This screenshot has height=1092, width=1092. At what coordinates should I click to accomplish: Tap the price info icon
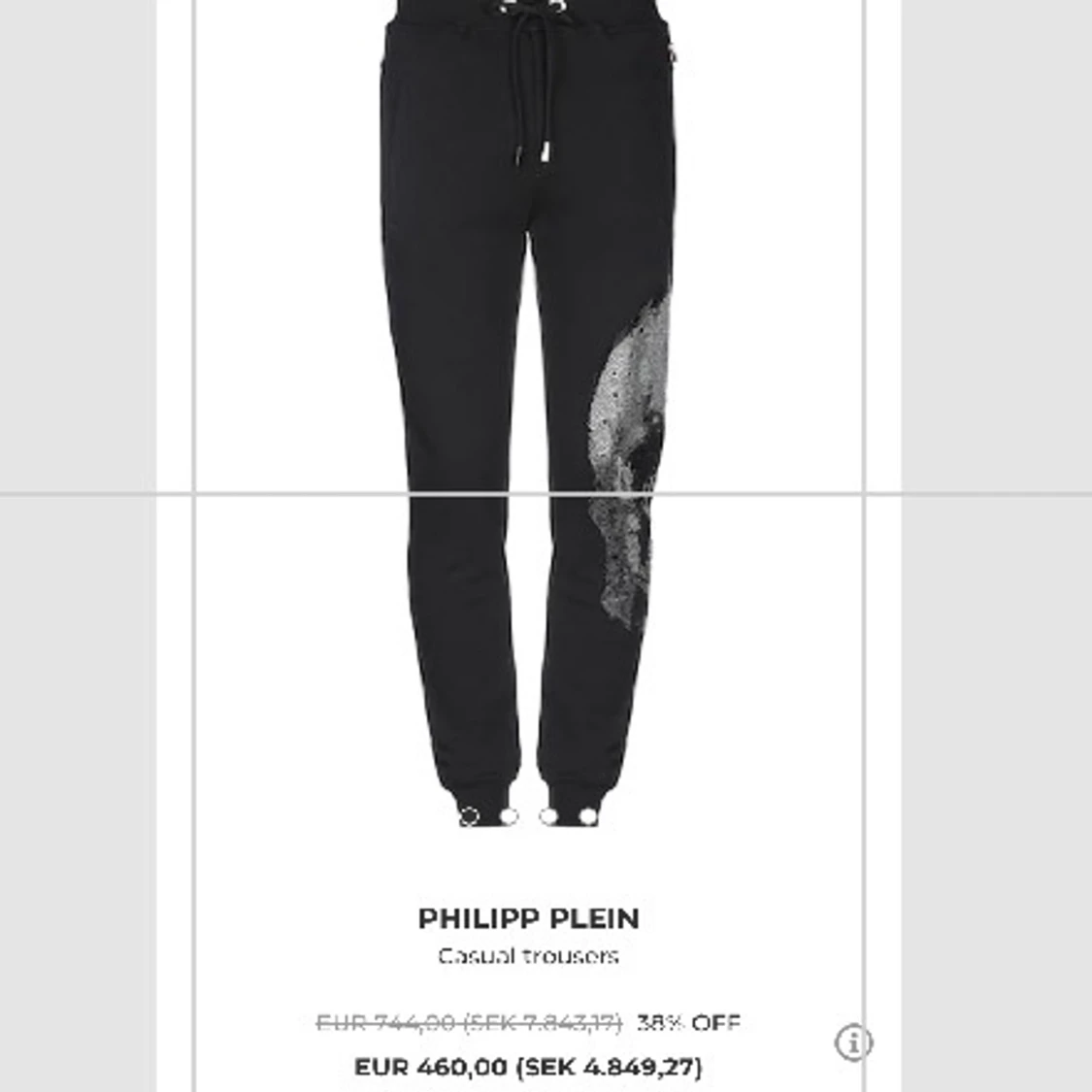[853, 1042]
